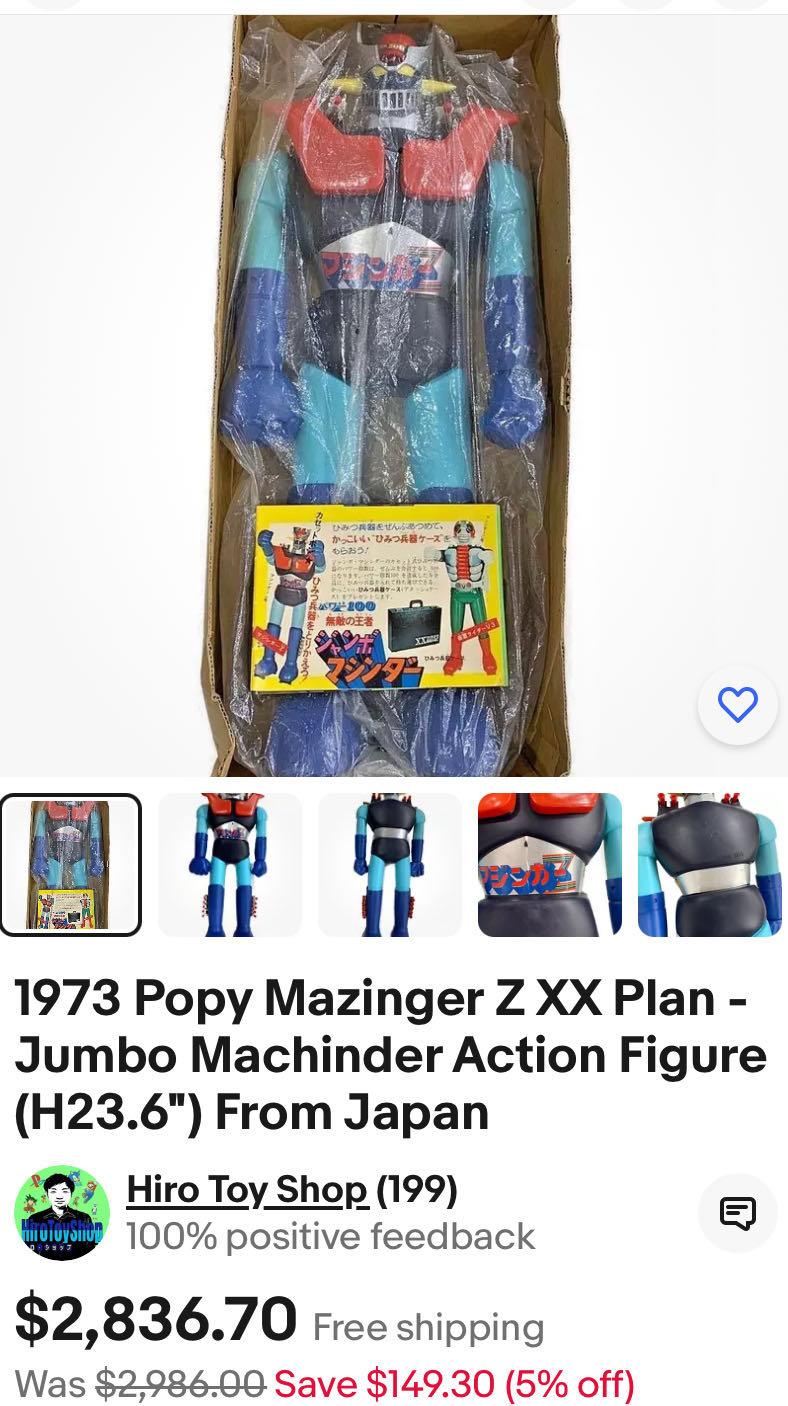This screenshot has height=1406, width=788.
Task: View third thumbnail showing figure back
Action: [x=390, y=865]
